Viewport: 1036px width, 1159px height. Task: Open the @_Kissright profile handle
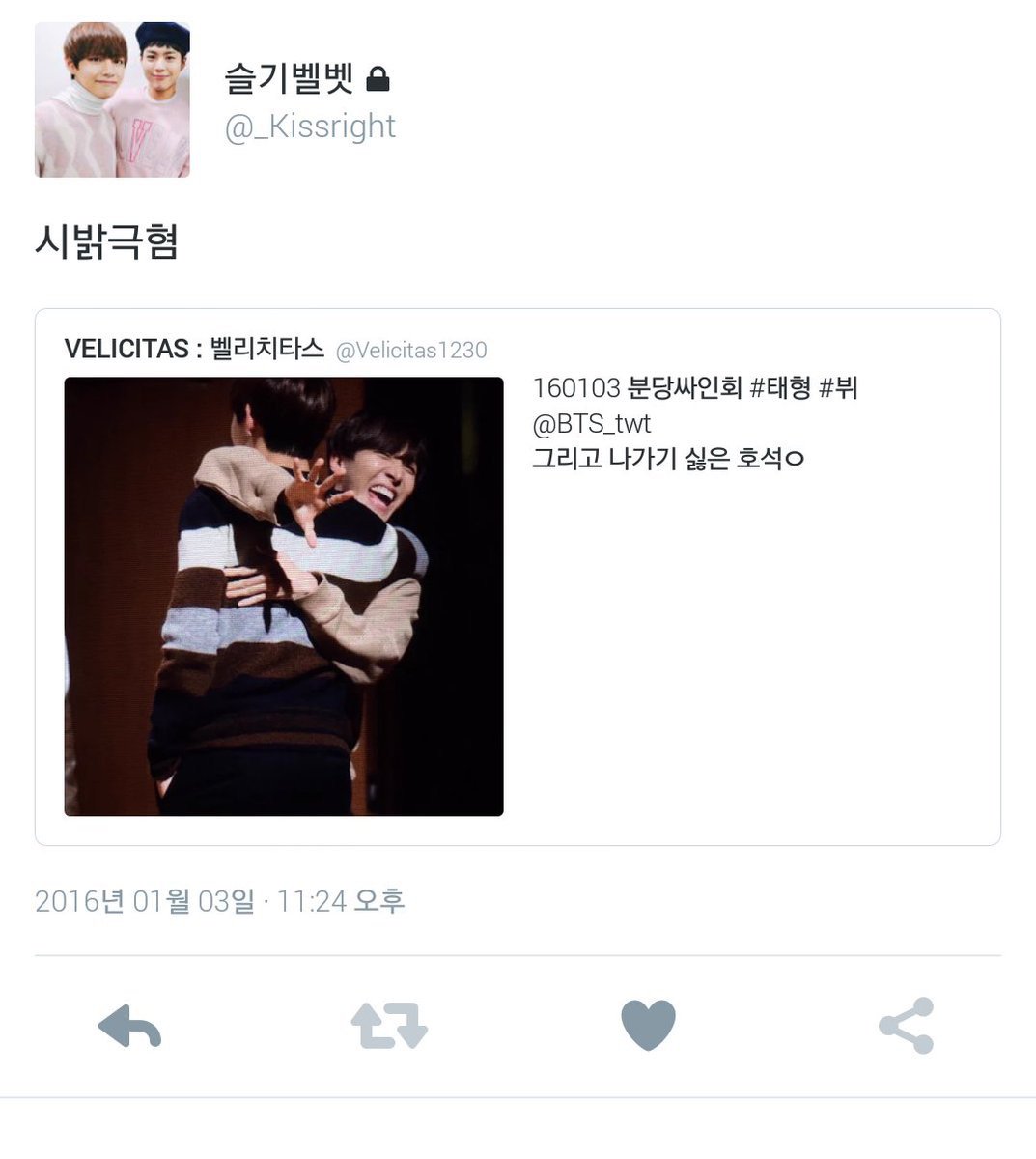click(x=310, y=127)
